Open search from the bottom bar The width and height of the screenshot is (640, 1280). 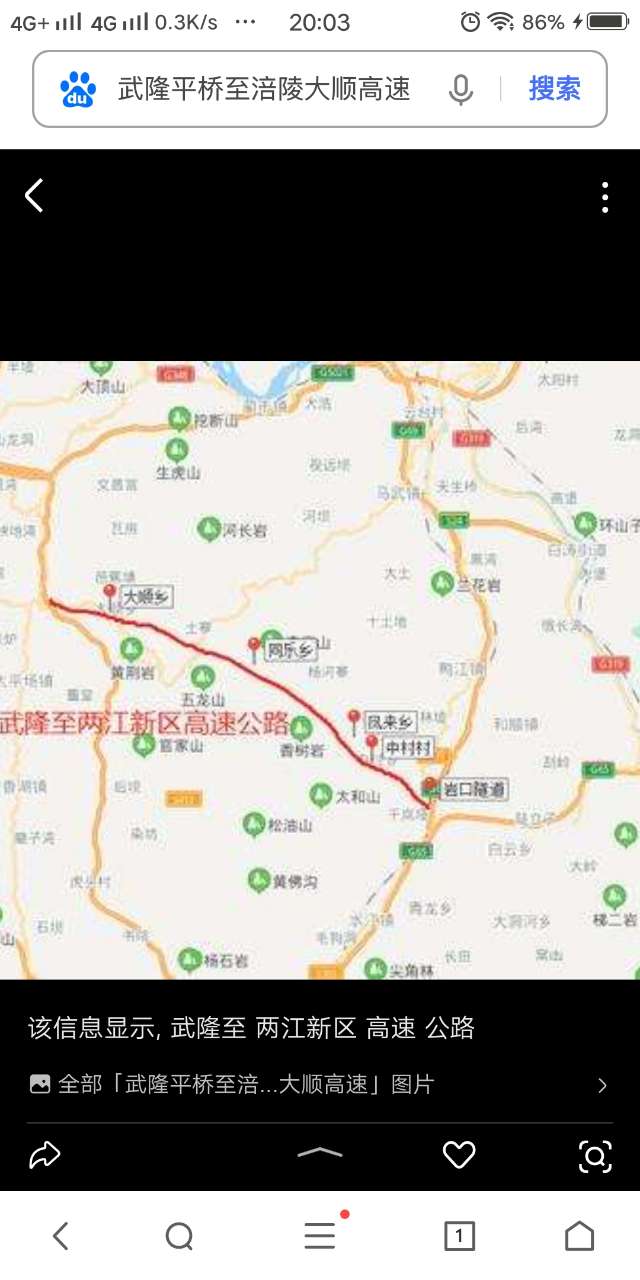[179, 1237]
